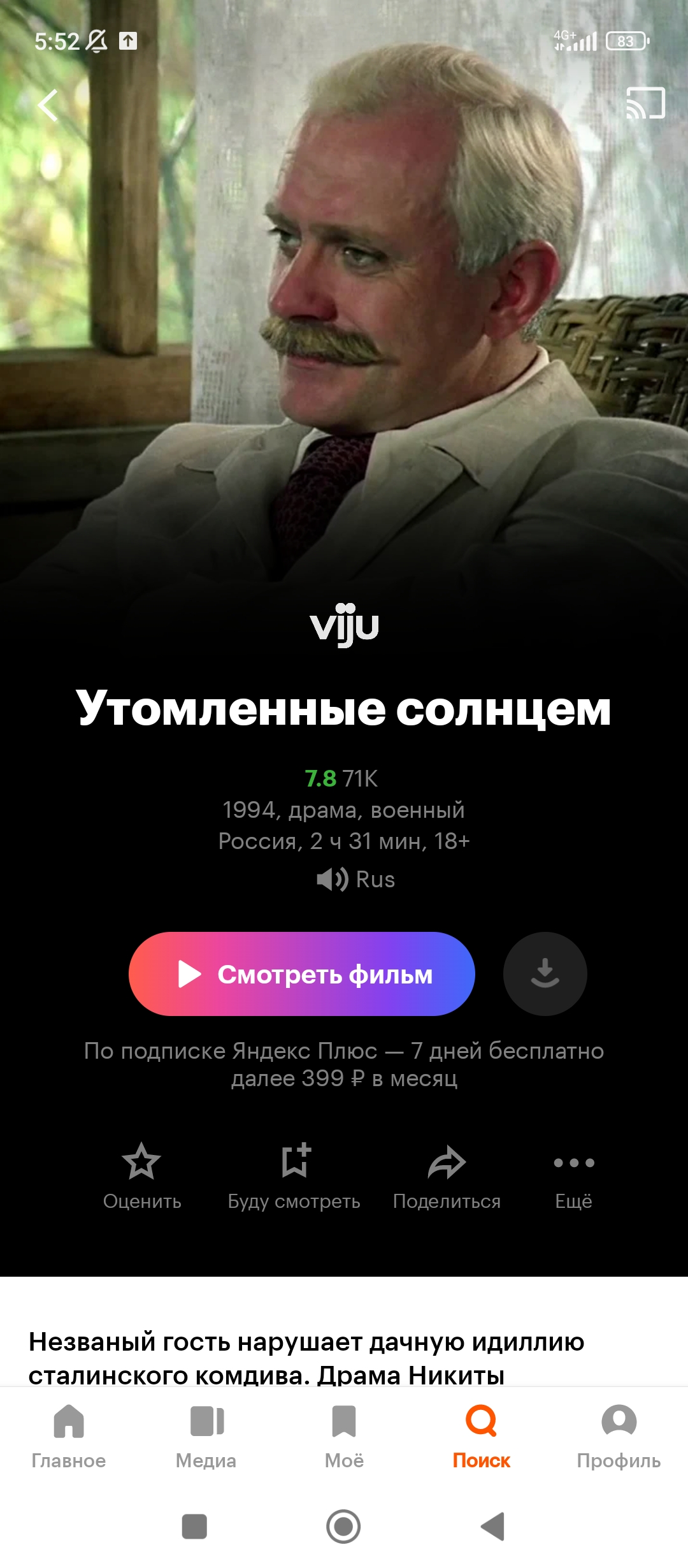This screenshot has height=1568, width=688.
Task: Go back using the top-left arrow
Action: pyautogui.click(x=48, y=105)
